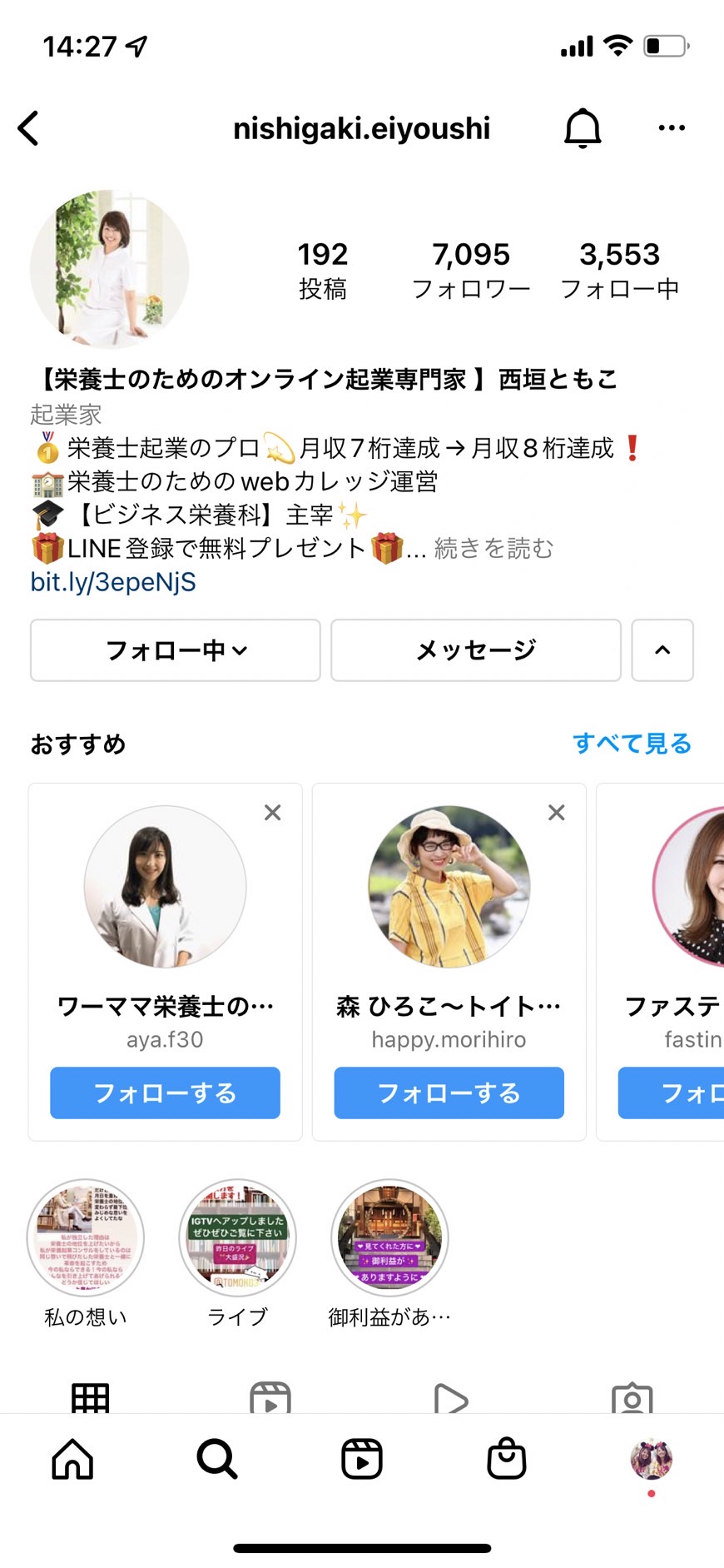Open the ライブ story highlight
This screenshot has height=1568, width=724.
click(238, 1238)
